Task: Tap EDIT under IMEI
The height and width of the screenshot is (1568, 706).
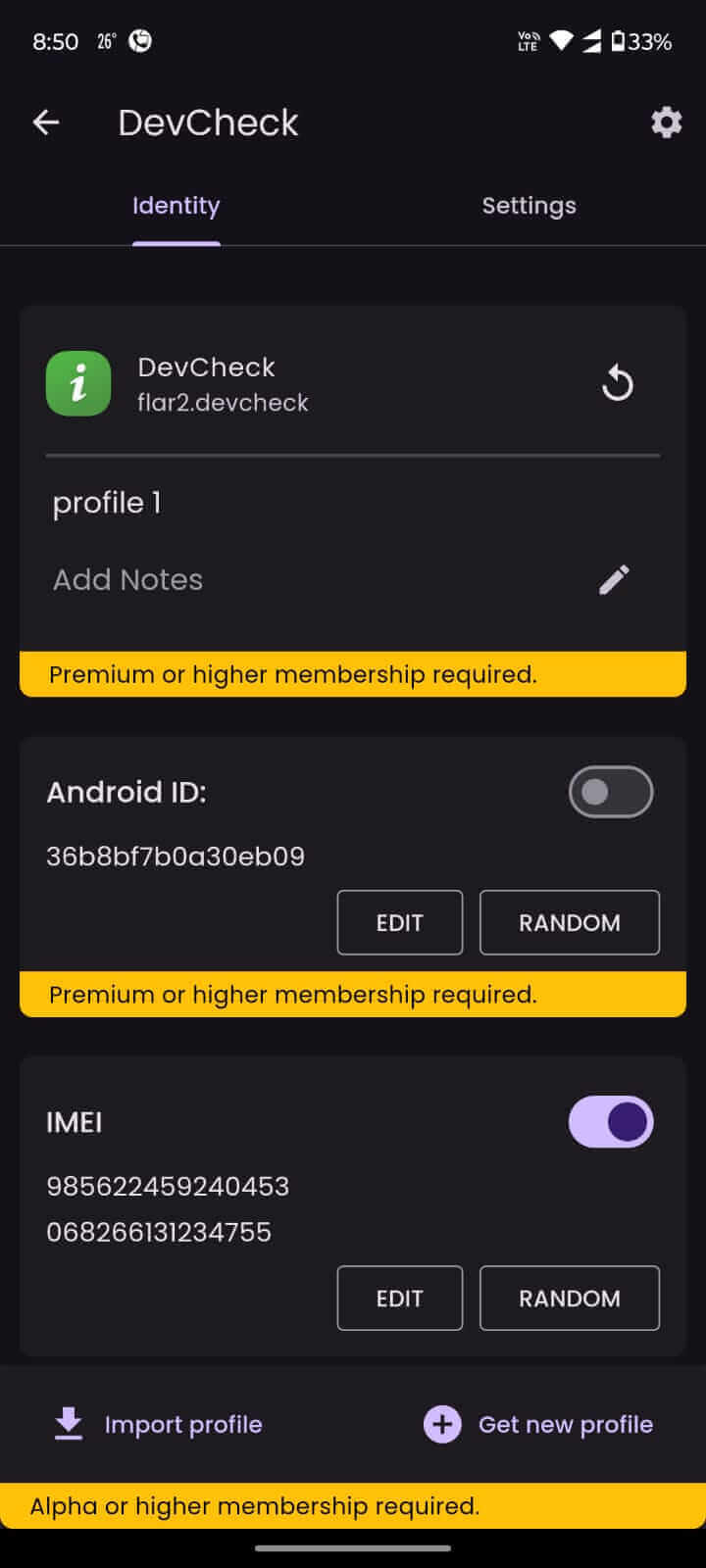Action: tap(399, 1298)
